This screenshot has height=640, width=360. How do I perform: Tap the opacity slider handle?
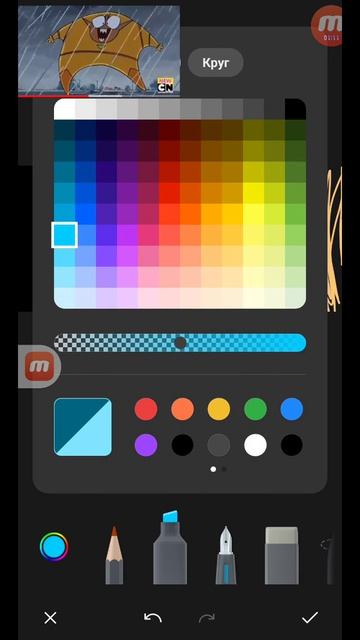(180, 342)
